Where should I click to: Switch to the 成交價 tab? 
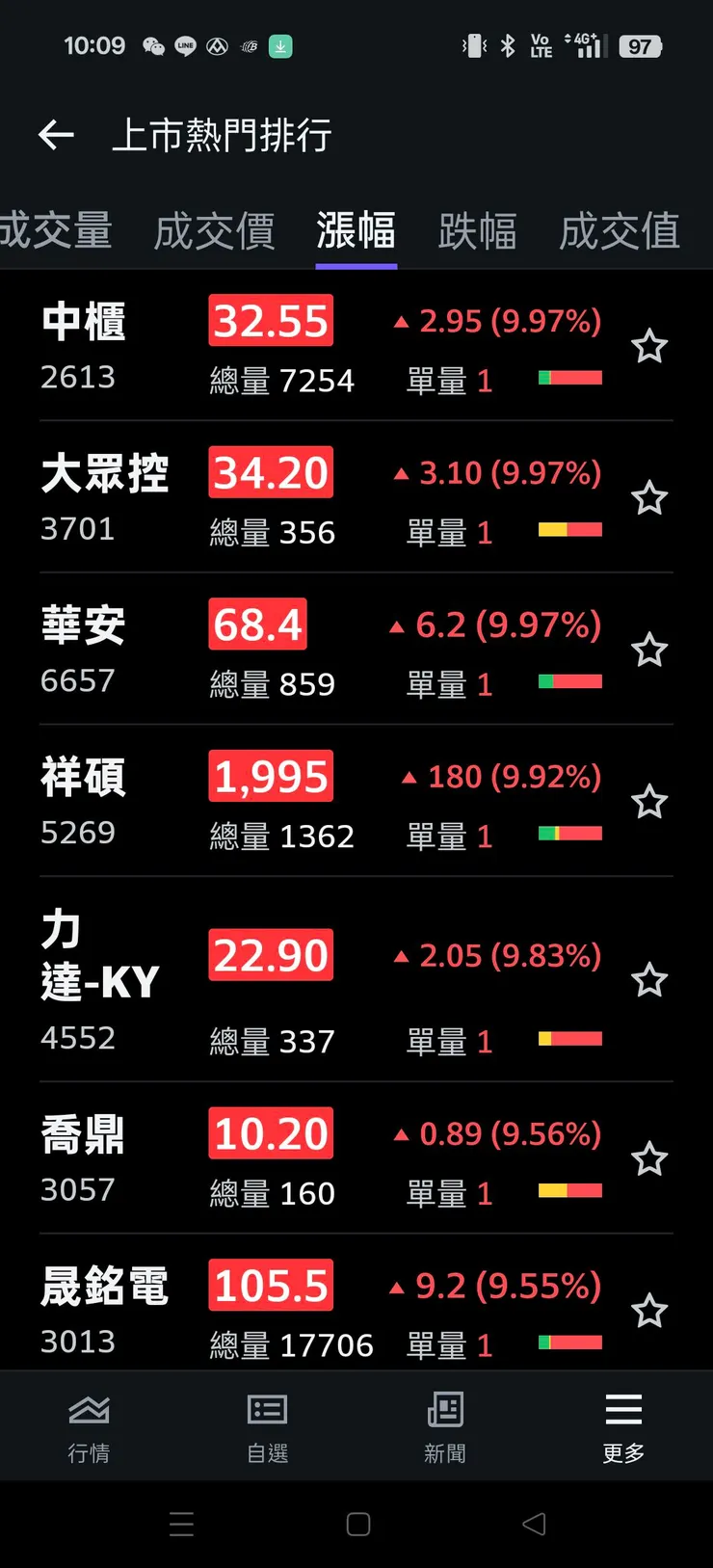tap(214, 231)
